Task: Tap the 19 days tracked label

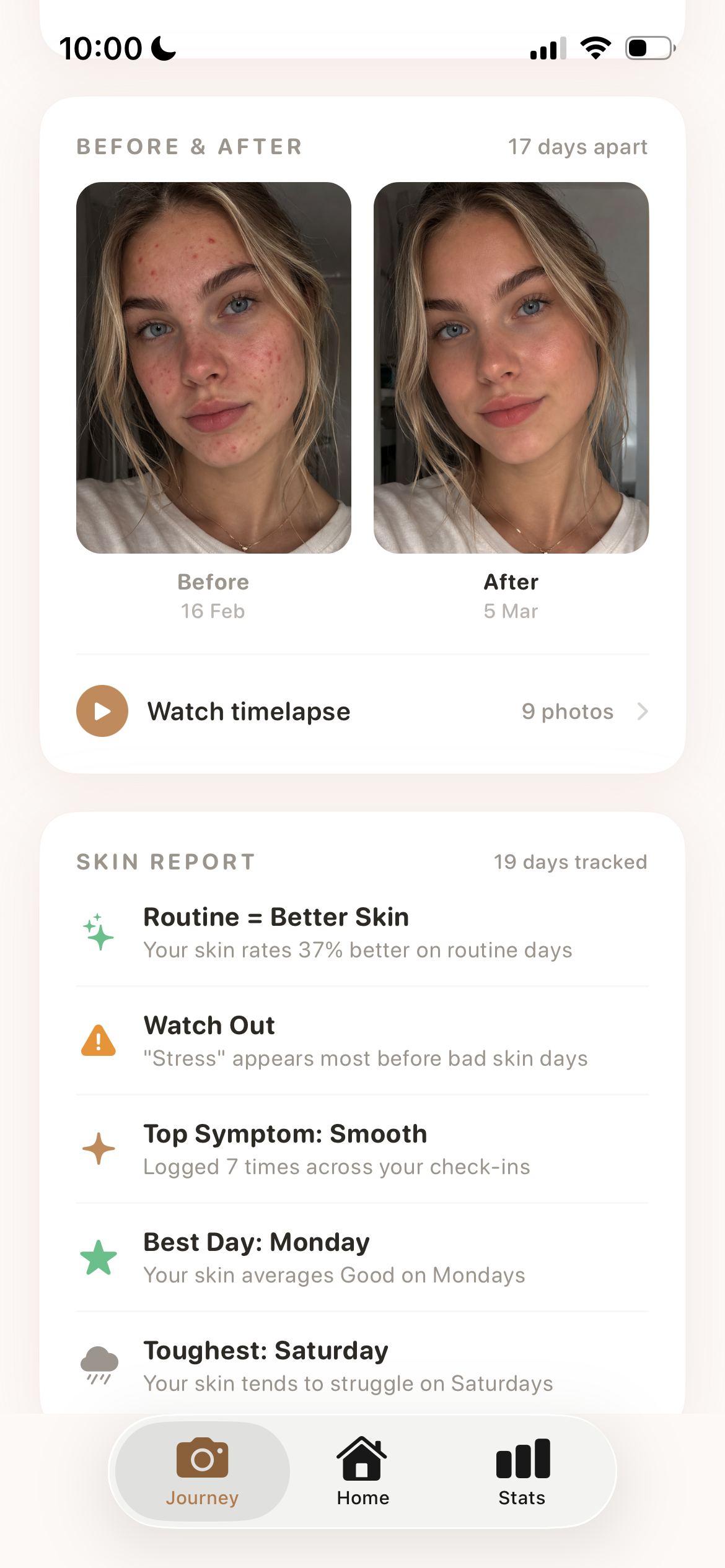Action: [x=570, y=862]
